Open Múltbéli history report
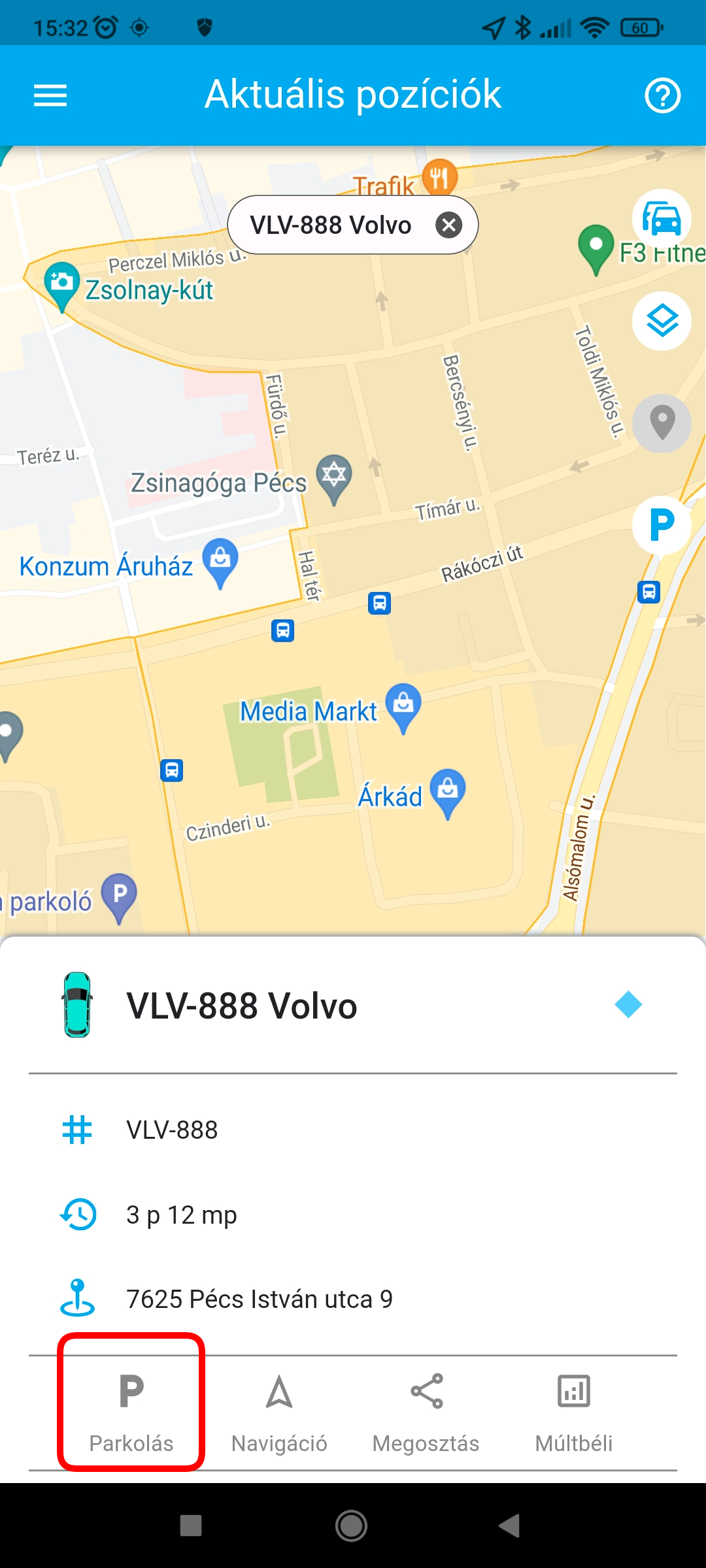This screenshot has height=1568, width=706. 574,1410
